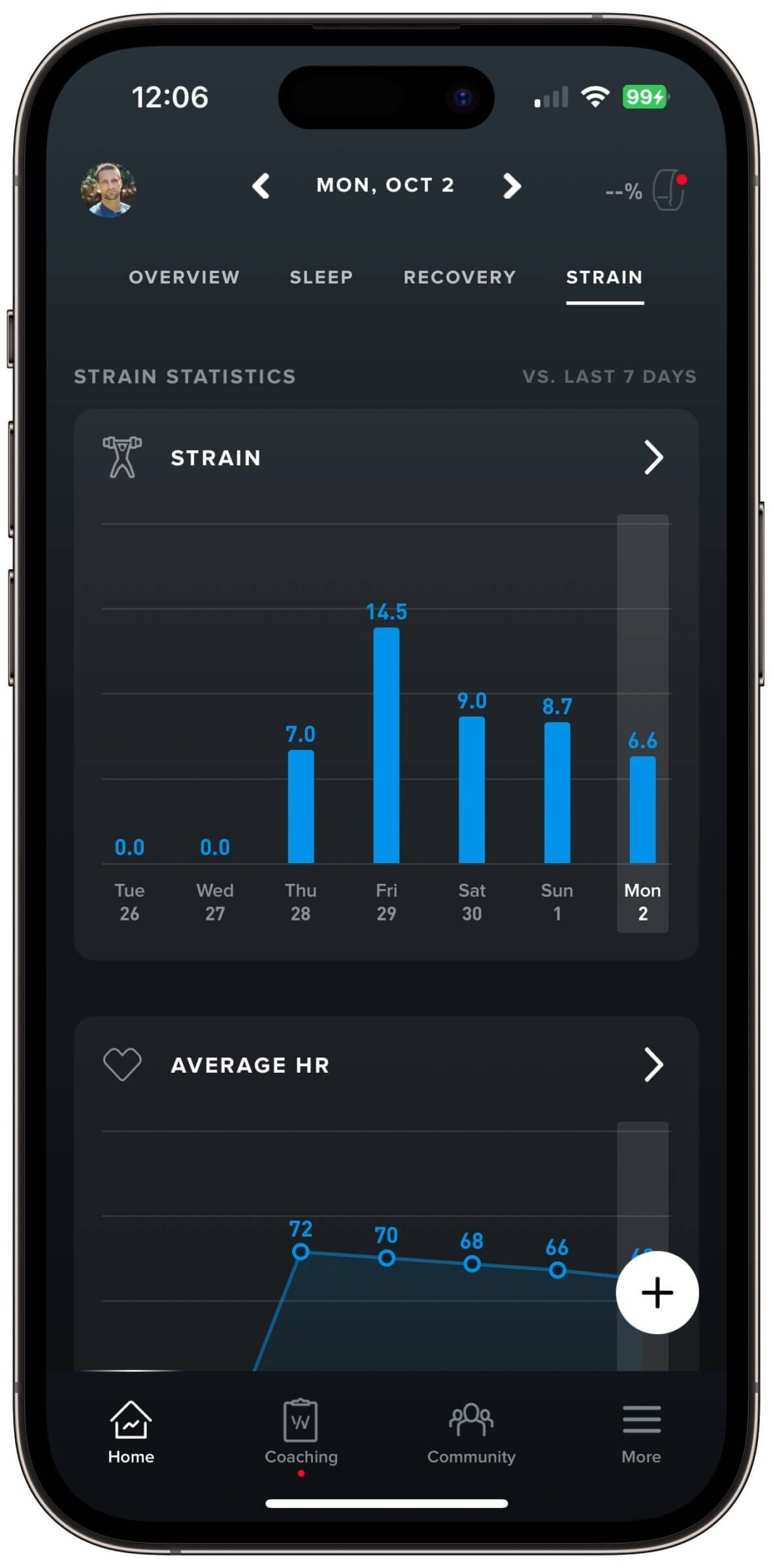Go to the previous day
Viewport: 773px width, 1568px height.
point(261,186)
